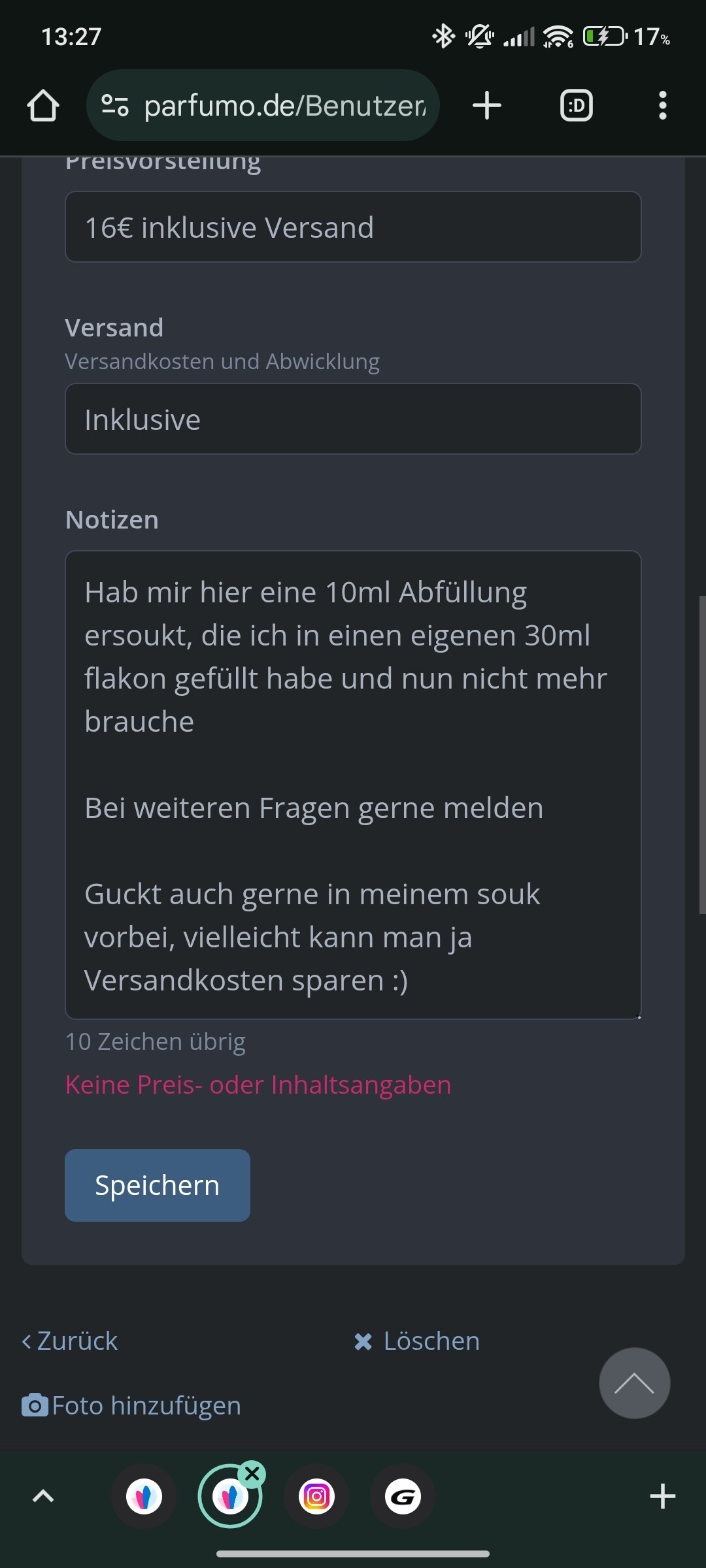The width and height of the screenshot is (706, 1568).
Task: Open the tab switcher
Action: coord(577,105)
